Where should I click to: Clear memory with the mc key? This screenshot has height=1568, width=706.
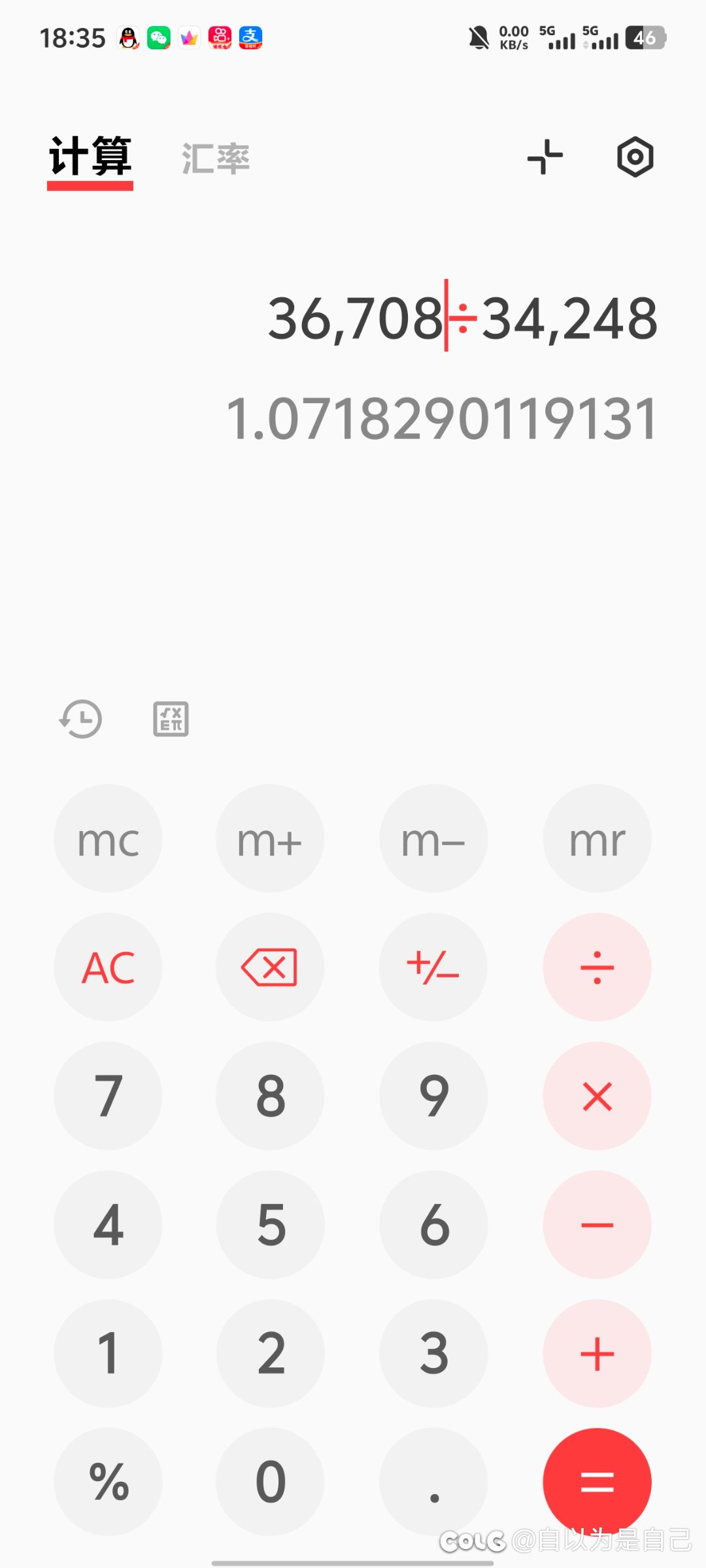pos(108,839)
